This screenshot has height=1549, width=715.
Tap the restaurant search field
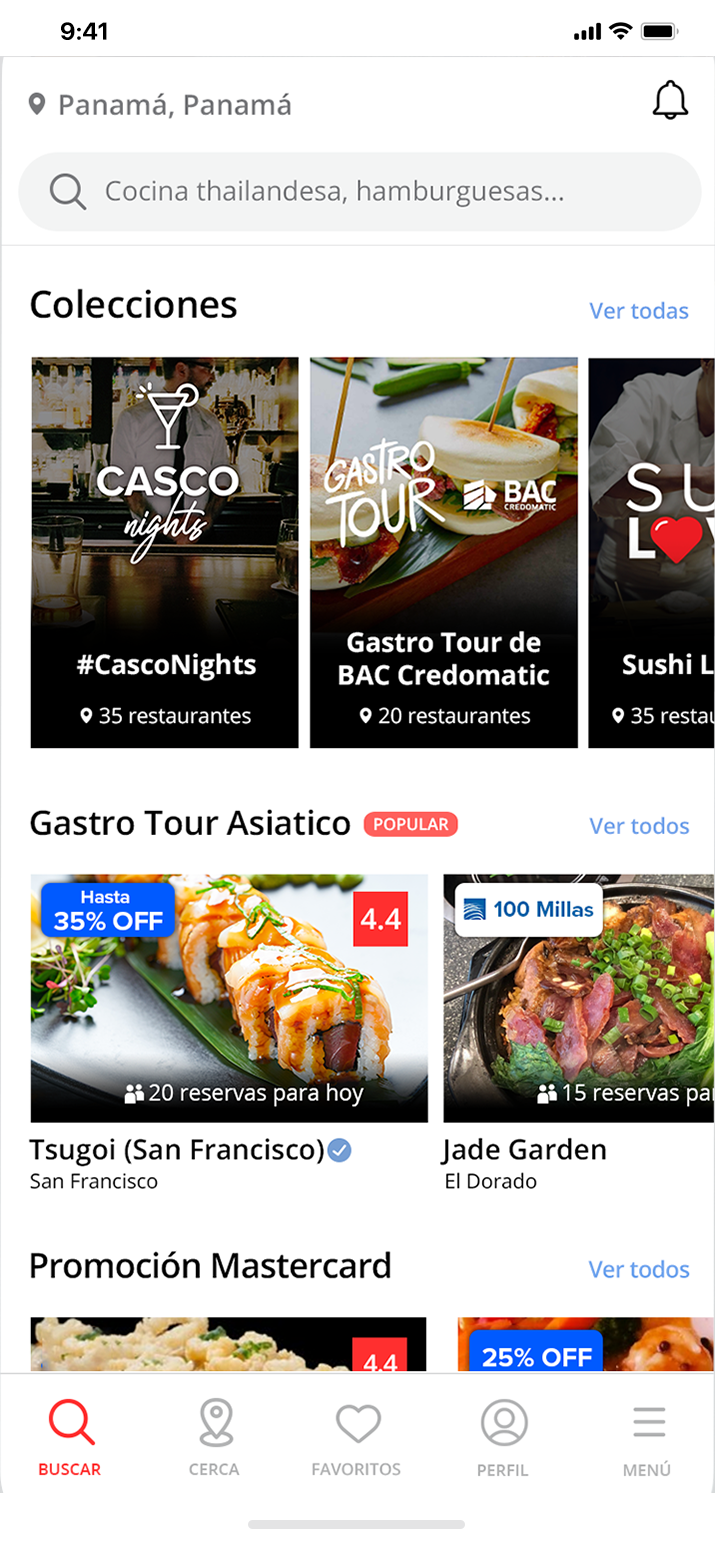point(360,191)
